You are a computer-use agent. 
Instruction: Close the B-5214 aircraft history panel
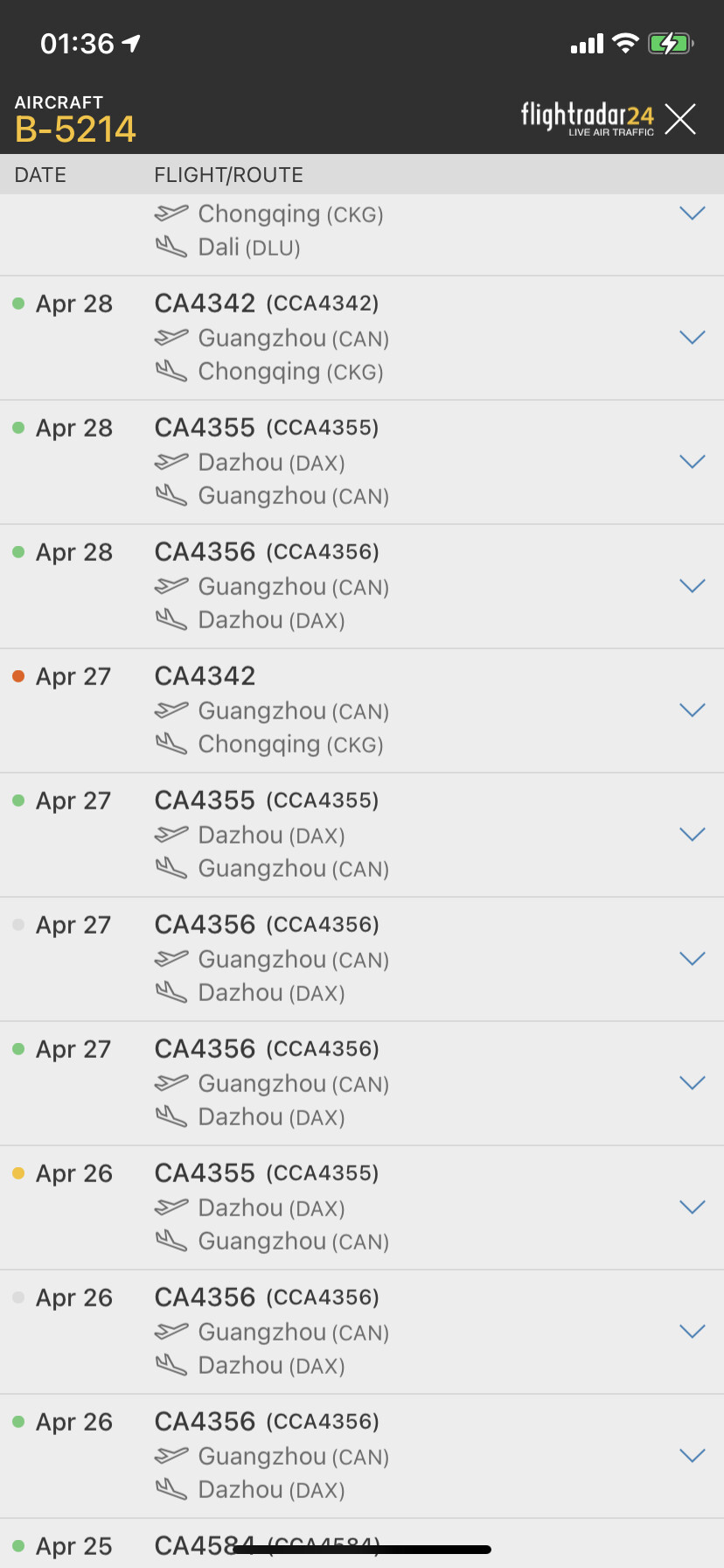pos(679,119)
